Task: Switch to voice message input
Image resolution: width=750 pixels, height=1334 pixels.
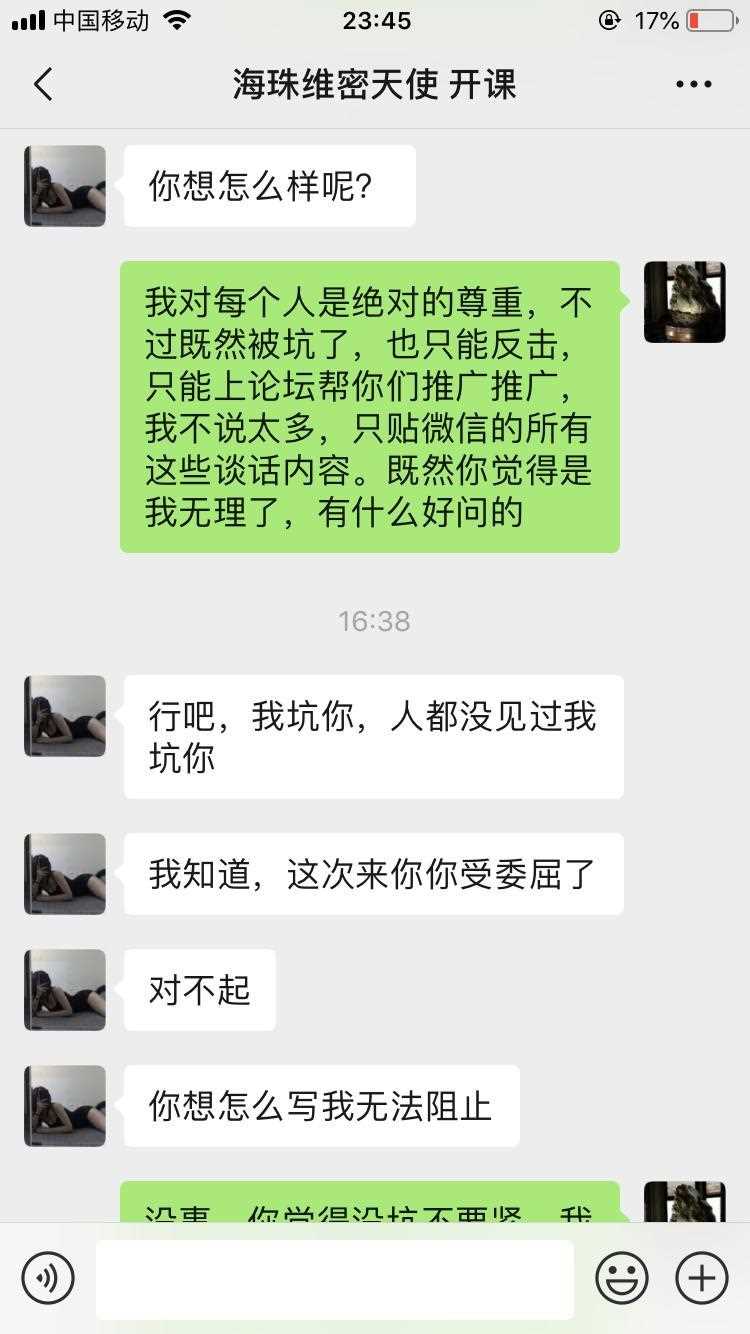Action: click(48, 1277)
